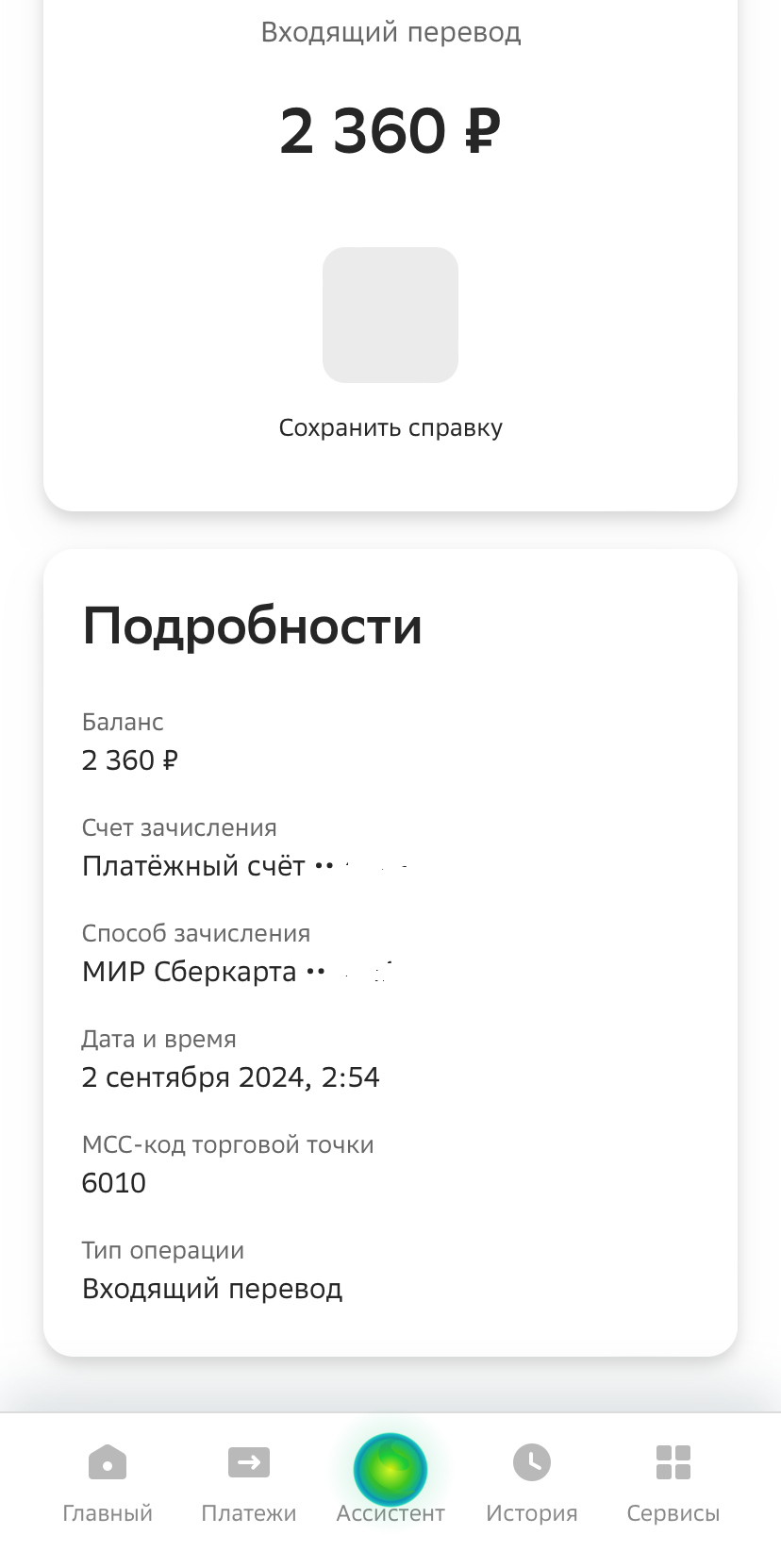
Task: Open the Сервисы tab
Action: pyautogui.click(x=673, y=1481)
